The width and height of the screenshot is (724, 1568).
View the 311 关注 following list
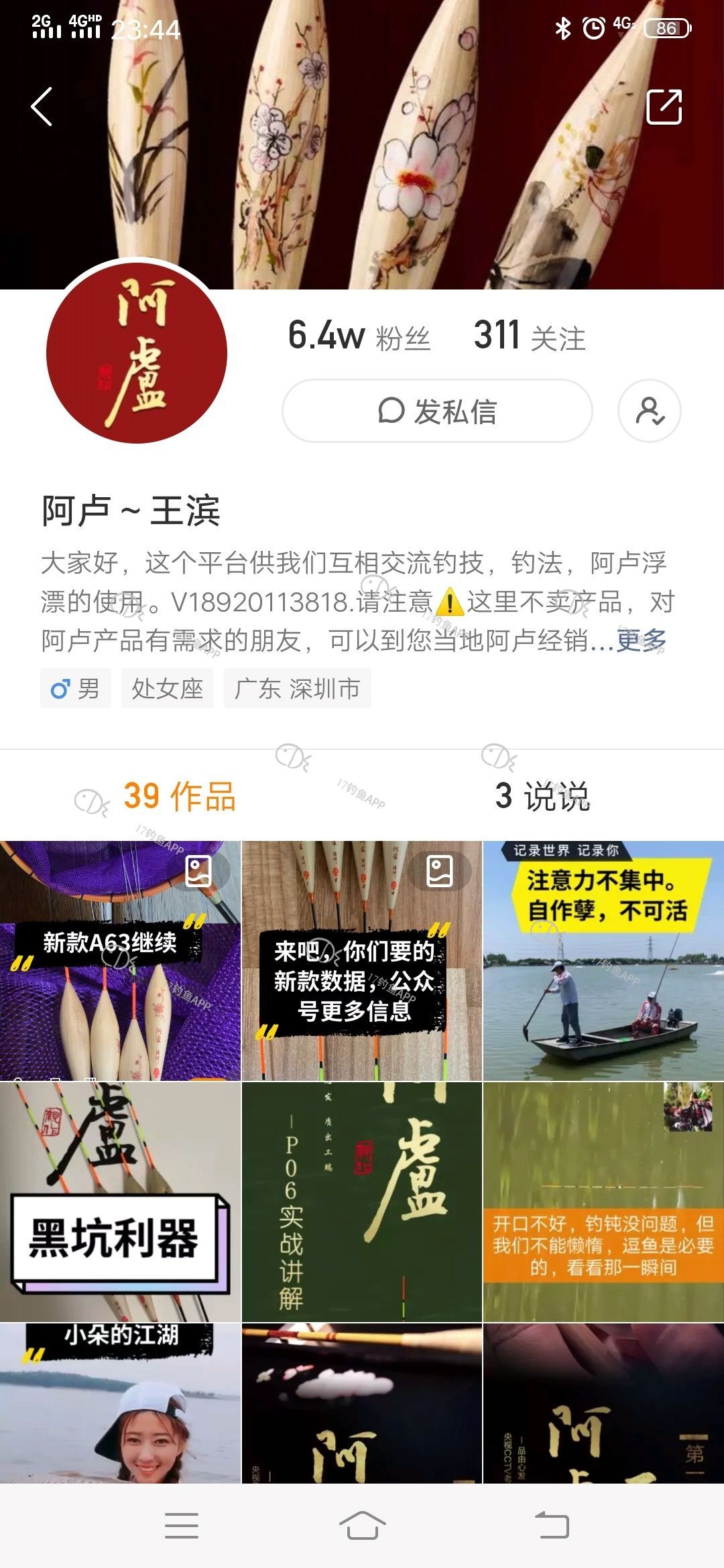530,336
